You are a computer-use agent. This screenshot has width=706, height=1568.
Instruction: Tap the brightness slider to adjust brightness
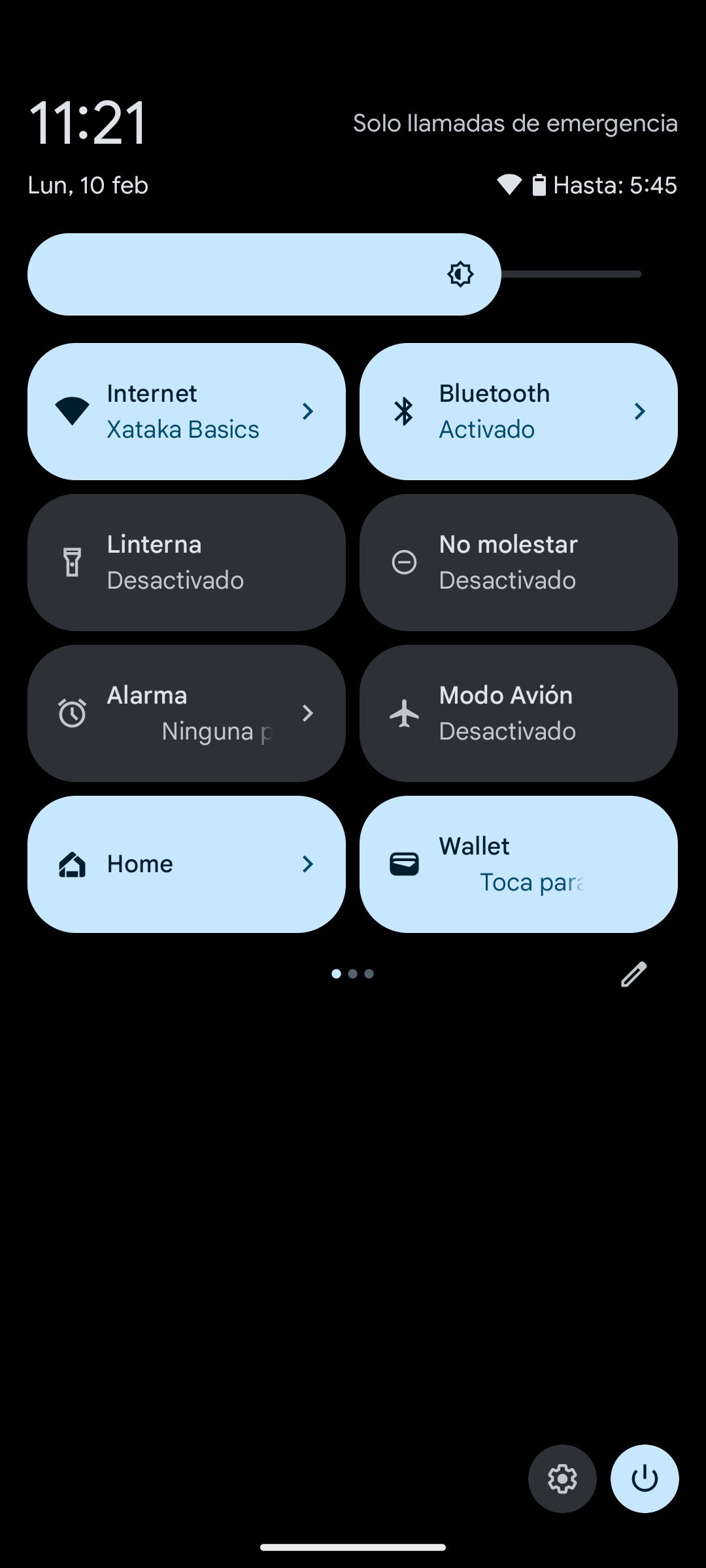pyautogui.click(x=335, y=274)
